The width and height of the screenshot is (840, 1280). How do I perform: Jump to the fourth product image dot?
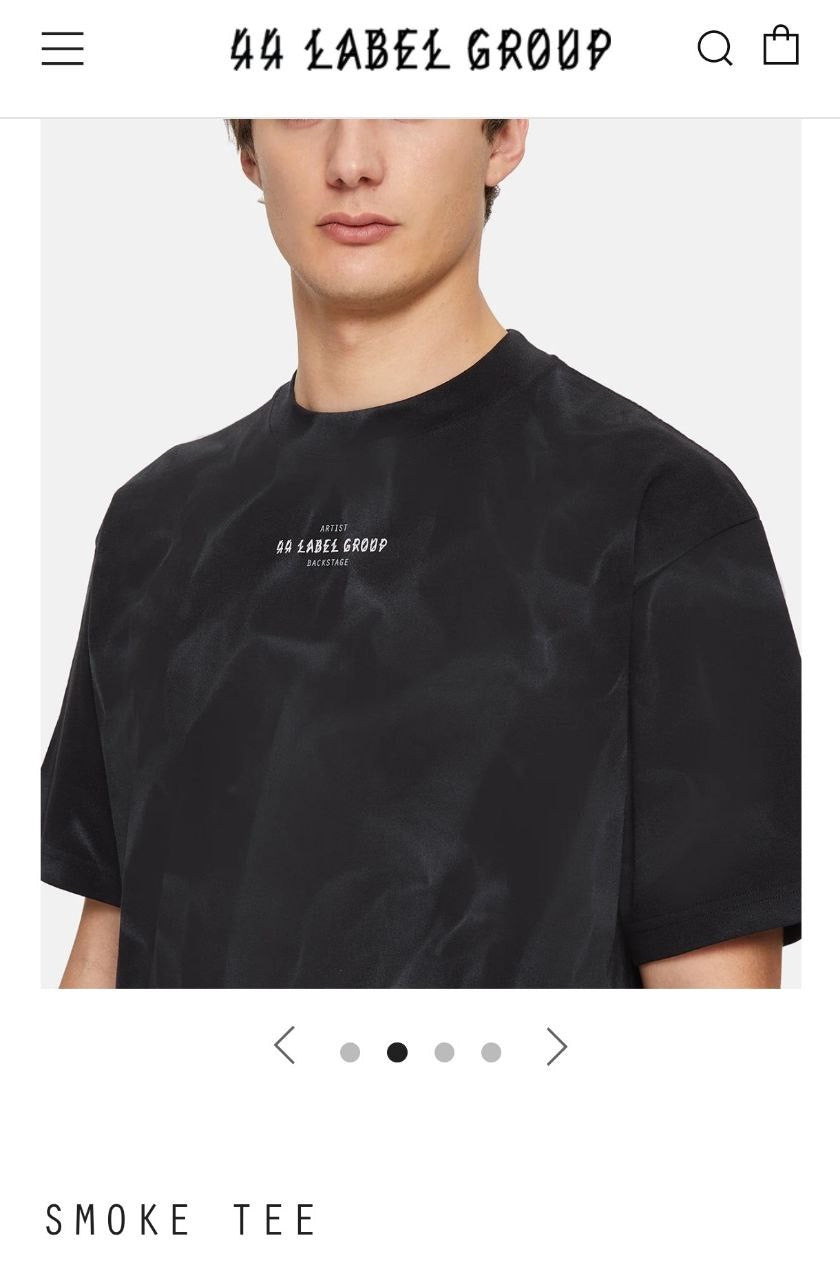click(x=491, y=1052)
